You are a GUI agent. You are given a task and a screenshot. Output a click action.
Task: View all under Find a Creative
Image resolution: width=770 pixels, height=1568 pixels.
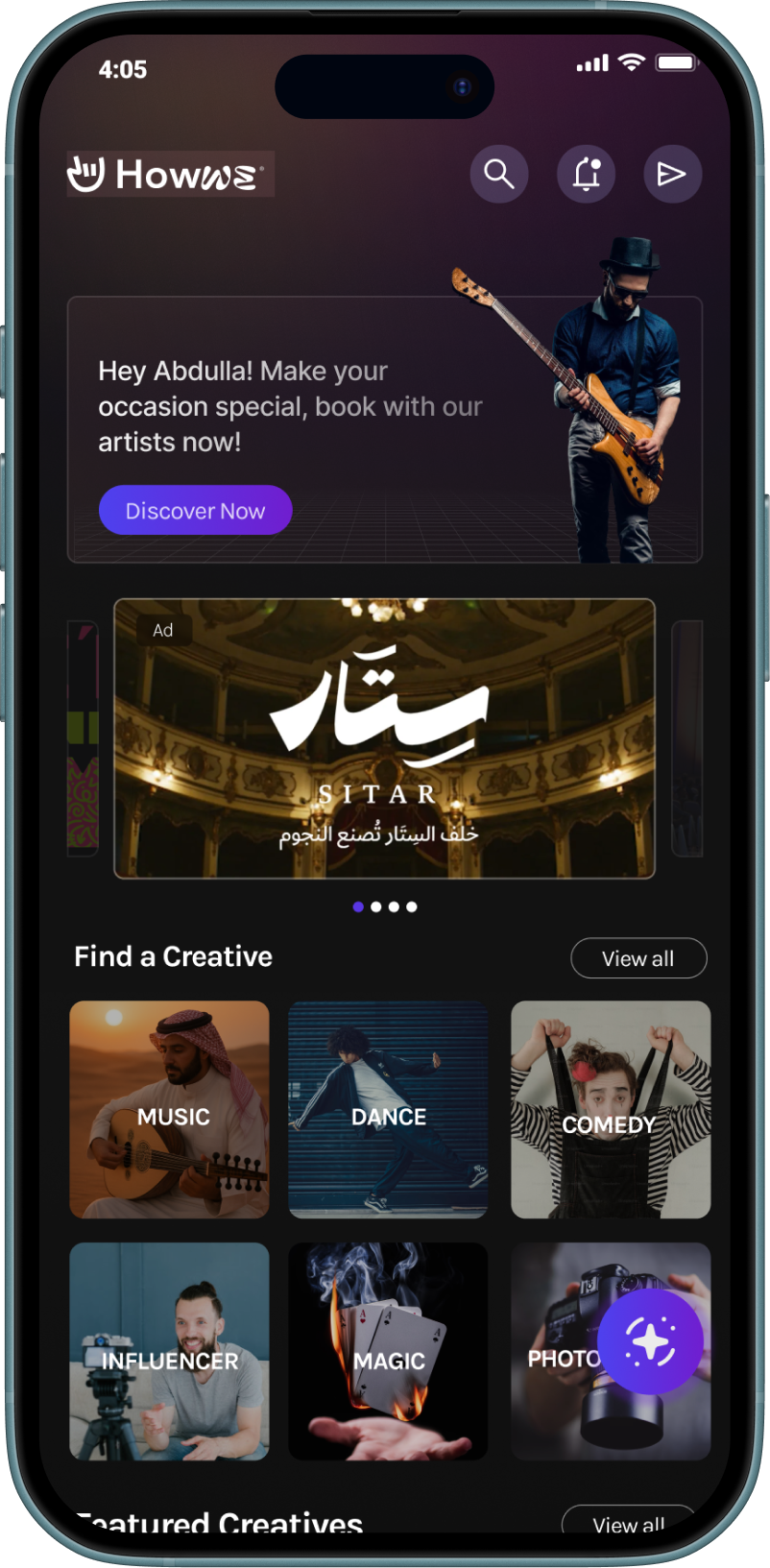[x=638, y=958]
